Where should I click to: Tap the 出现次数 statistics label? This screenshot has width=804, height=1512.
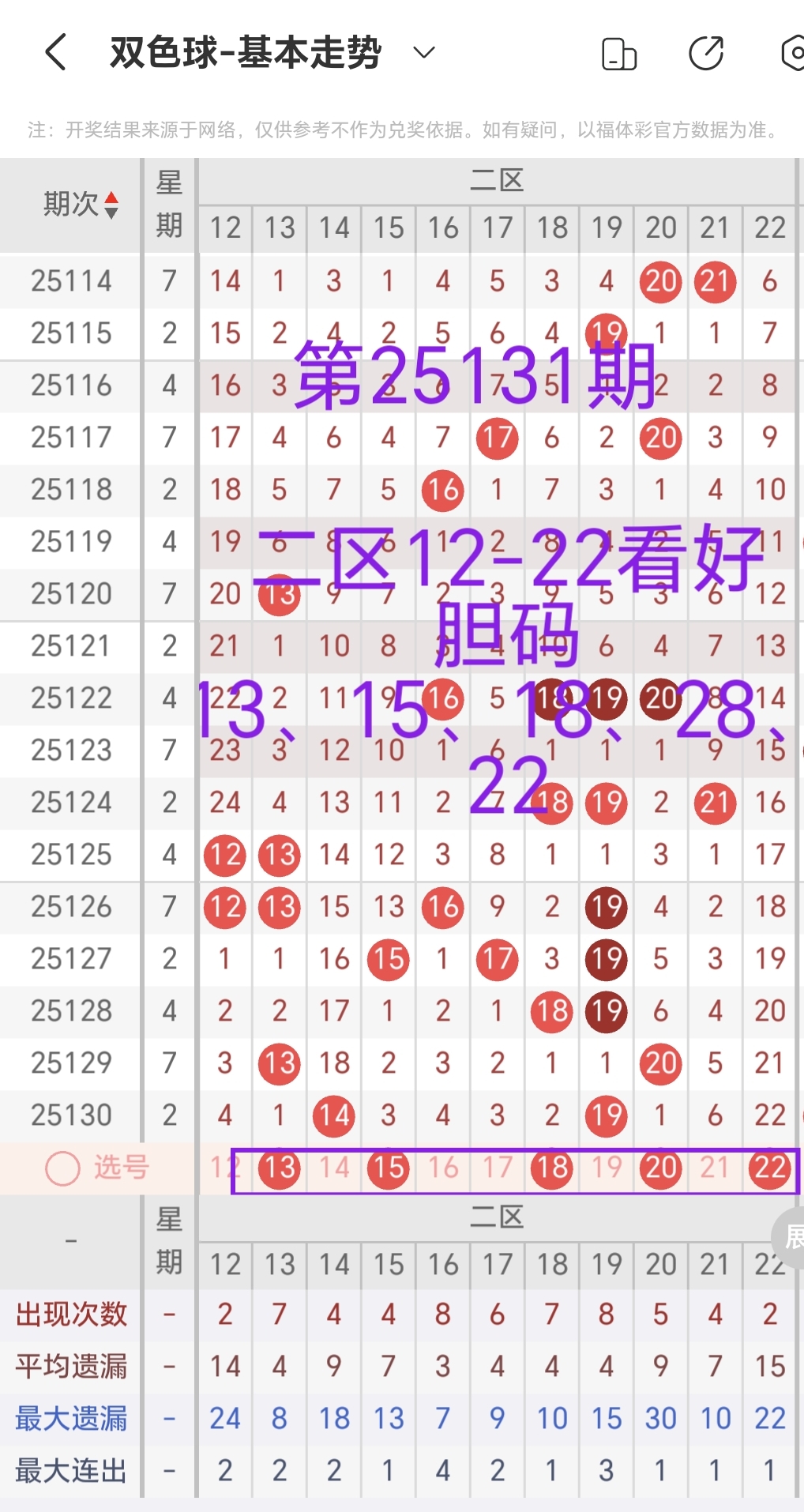(x=70, y=1314)
